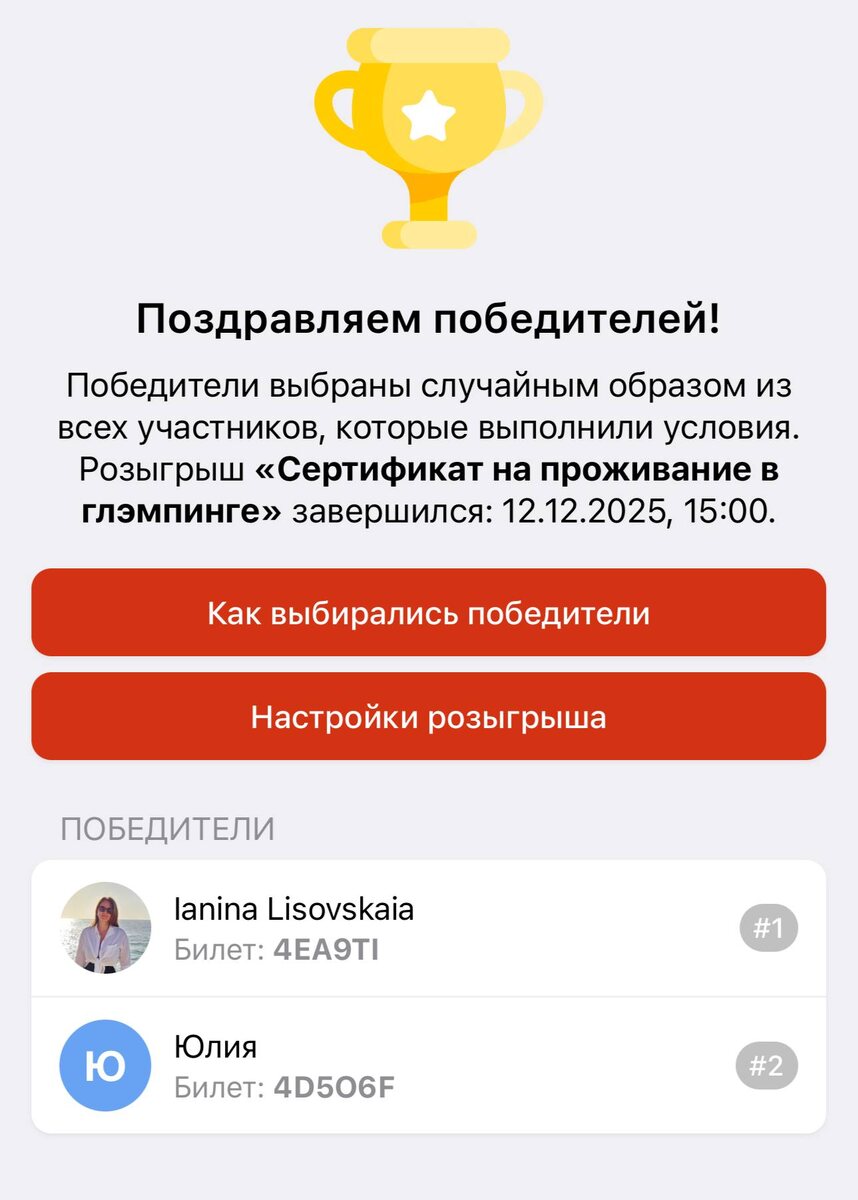The image size is (858, 1200).
Task: Open winner Ianina Lisovskaia's row
Action: 428,928
